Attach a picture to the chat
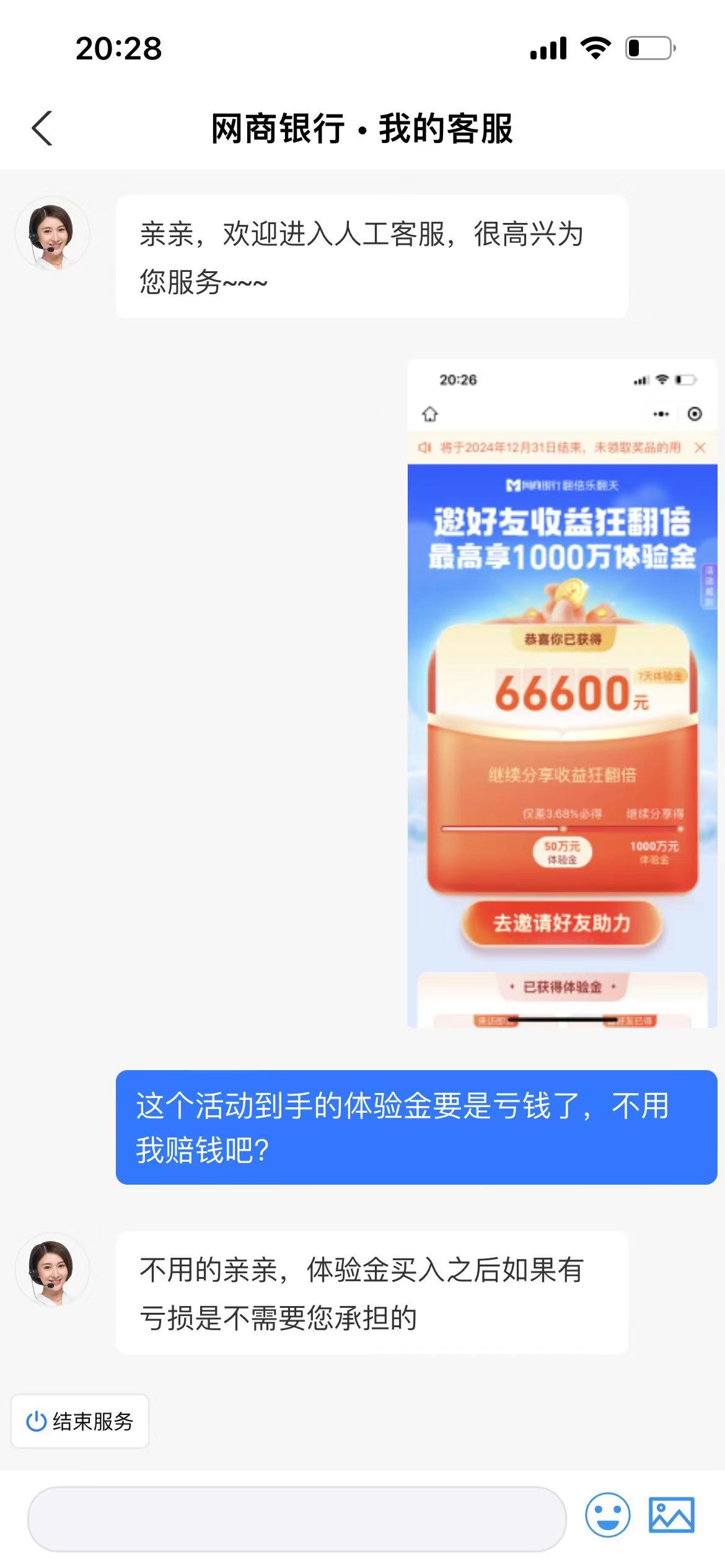The height and width of the screenshot is (1568, 725). pos(671,1515)
